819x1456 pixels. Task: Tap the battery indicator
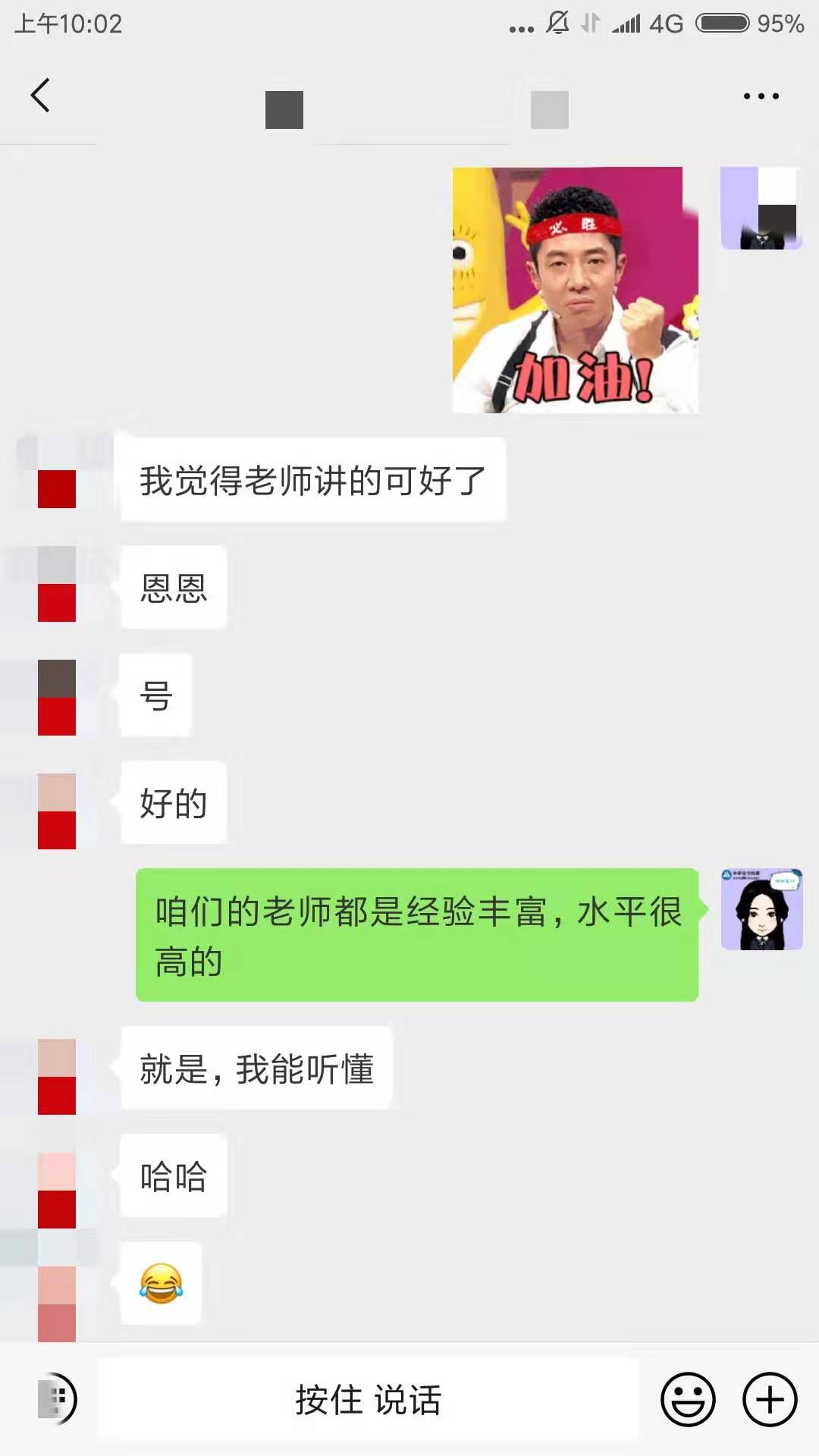(x=722, y=24)
